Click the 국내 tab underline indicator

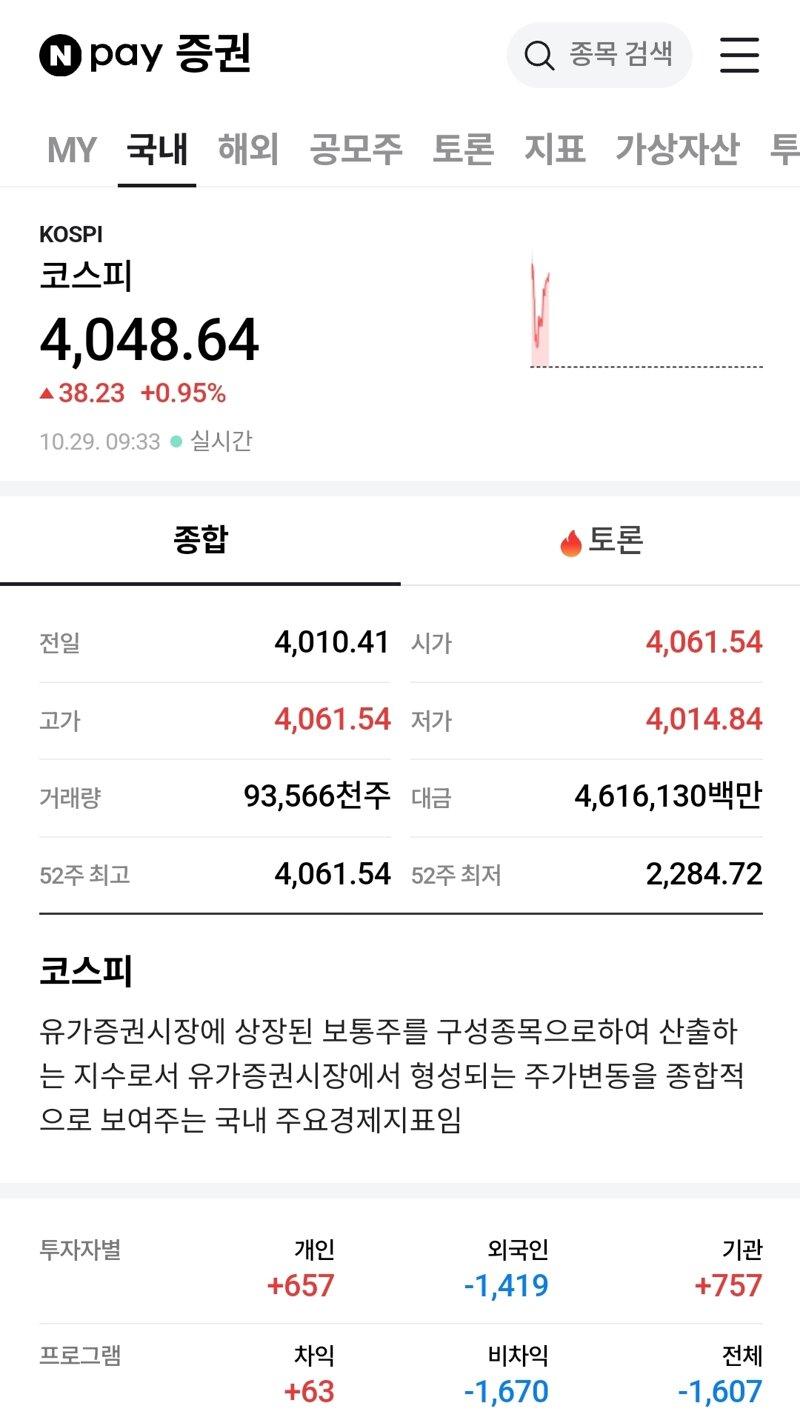click(x=156, y=183)
